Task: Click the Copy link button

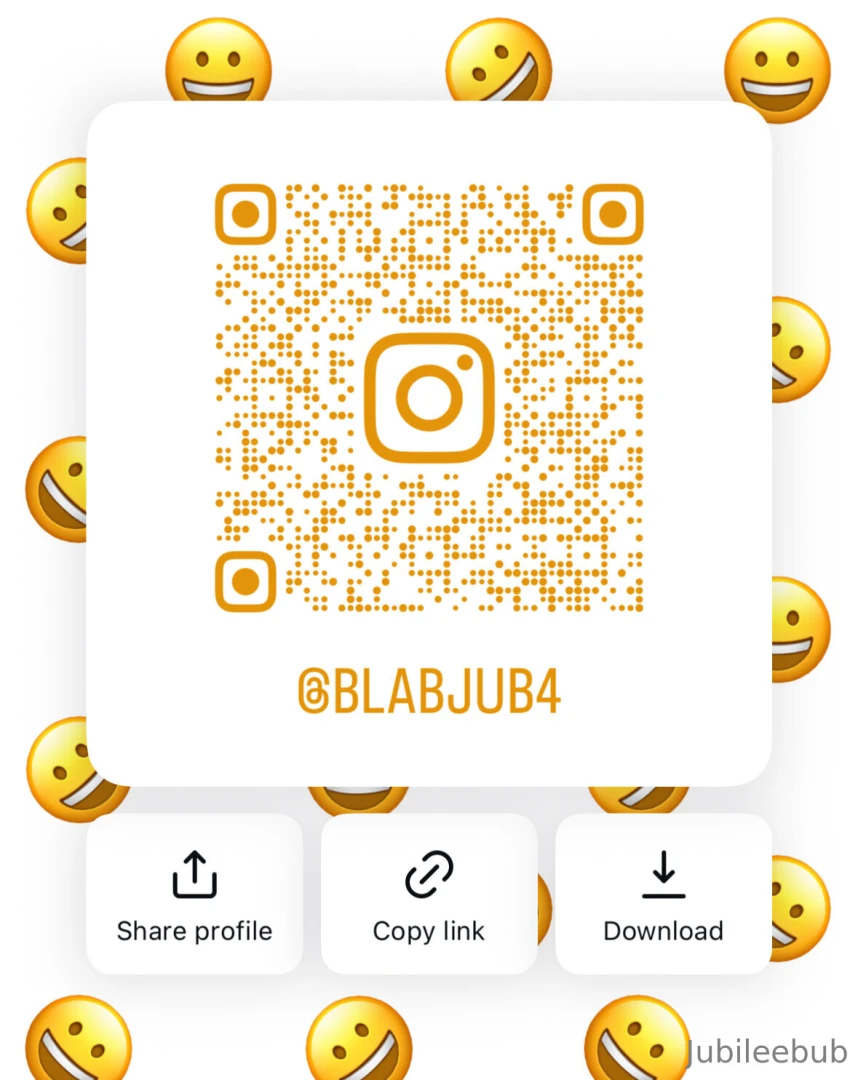Action: point(429,895)
